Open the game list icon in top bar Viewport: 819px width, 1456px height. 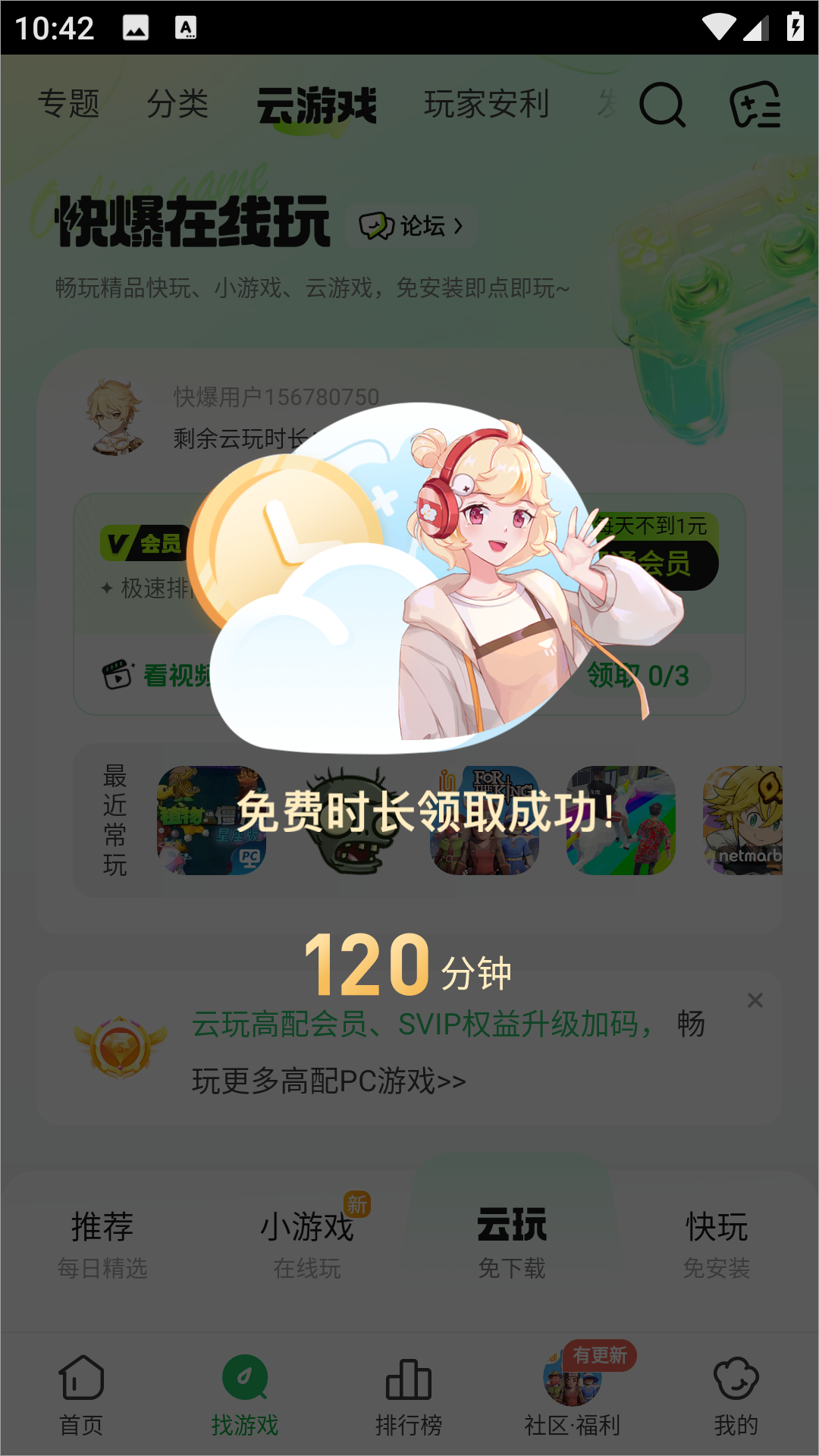pos(755,105)
